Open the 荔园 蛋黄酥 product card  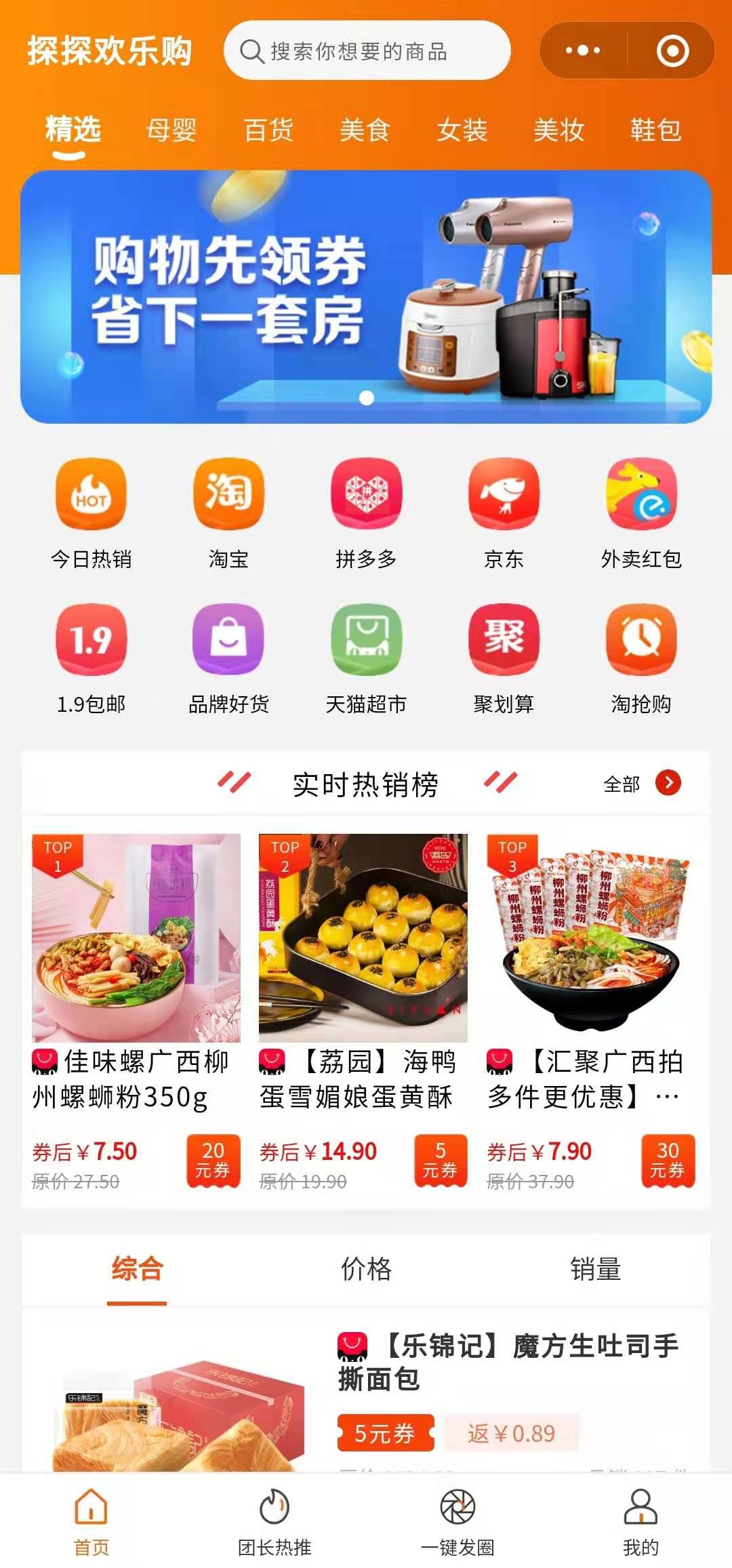point(363,1011)
